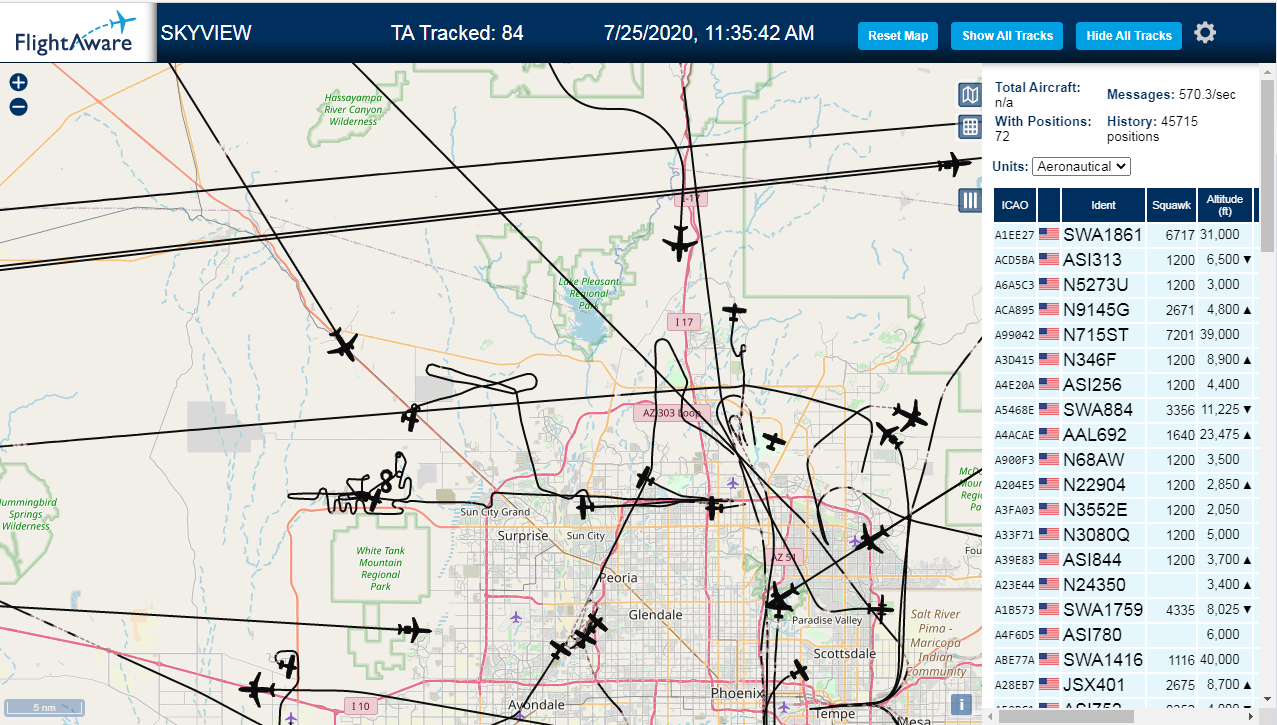The width and height of the screenshot is (1277, 725).
Task: Zoom in on the map
Action: [x=18, y=83]
